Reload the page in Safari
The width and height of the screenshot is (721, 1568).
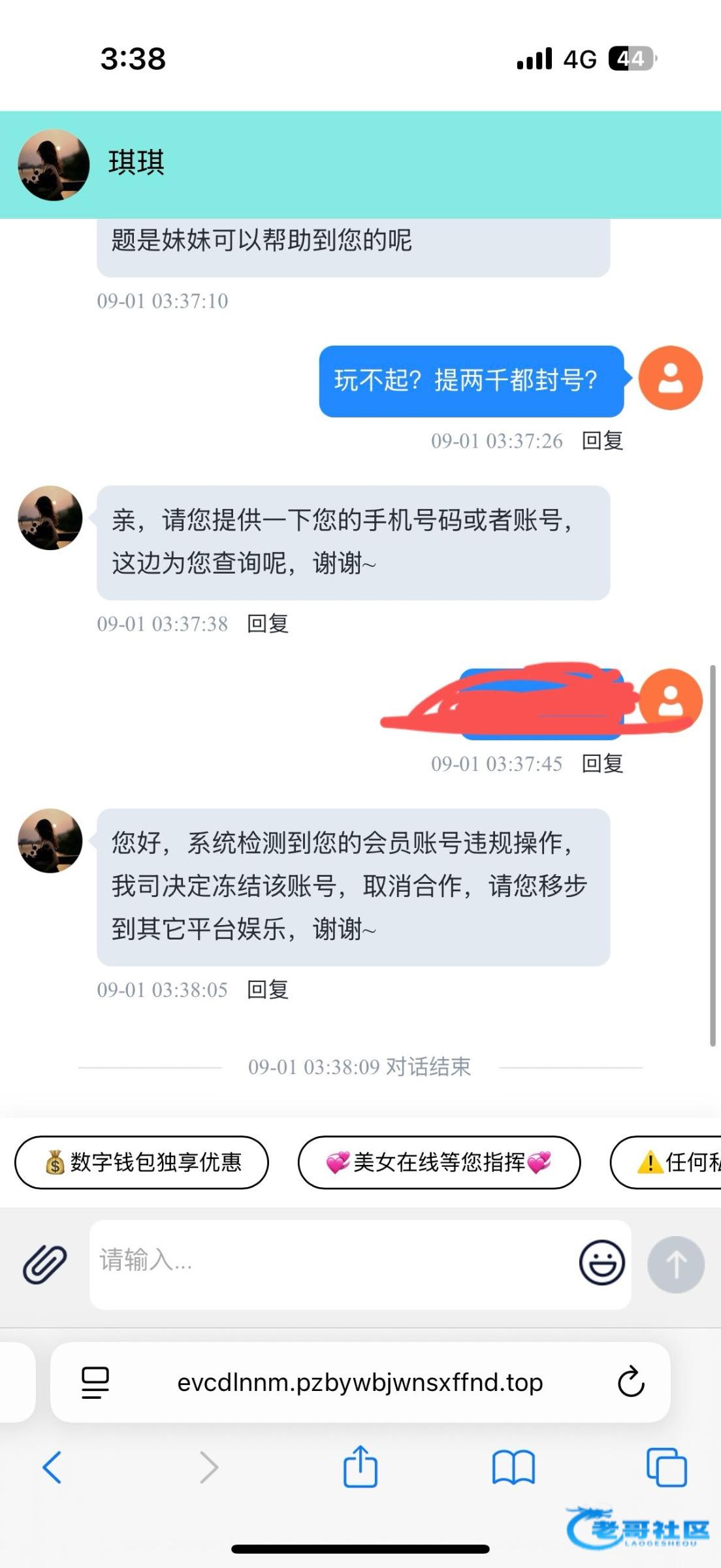[630, 1382]
